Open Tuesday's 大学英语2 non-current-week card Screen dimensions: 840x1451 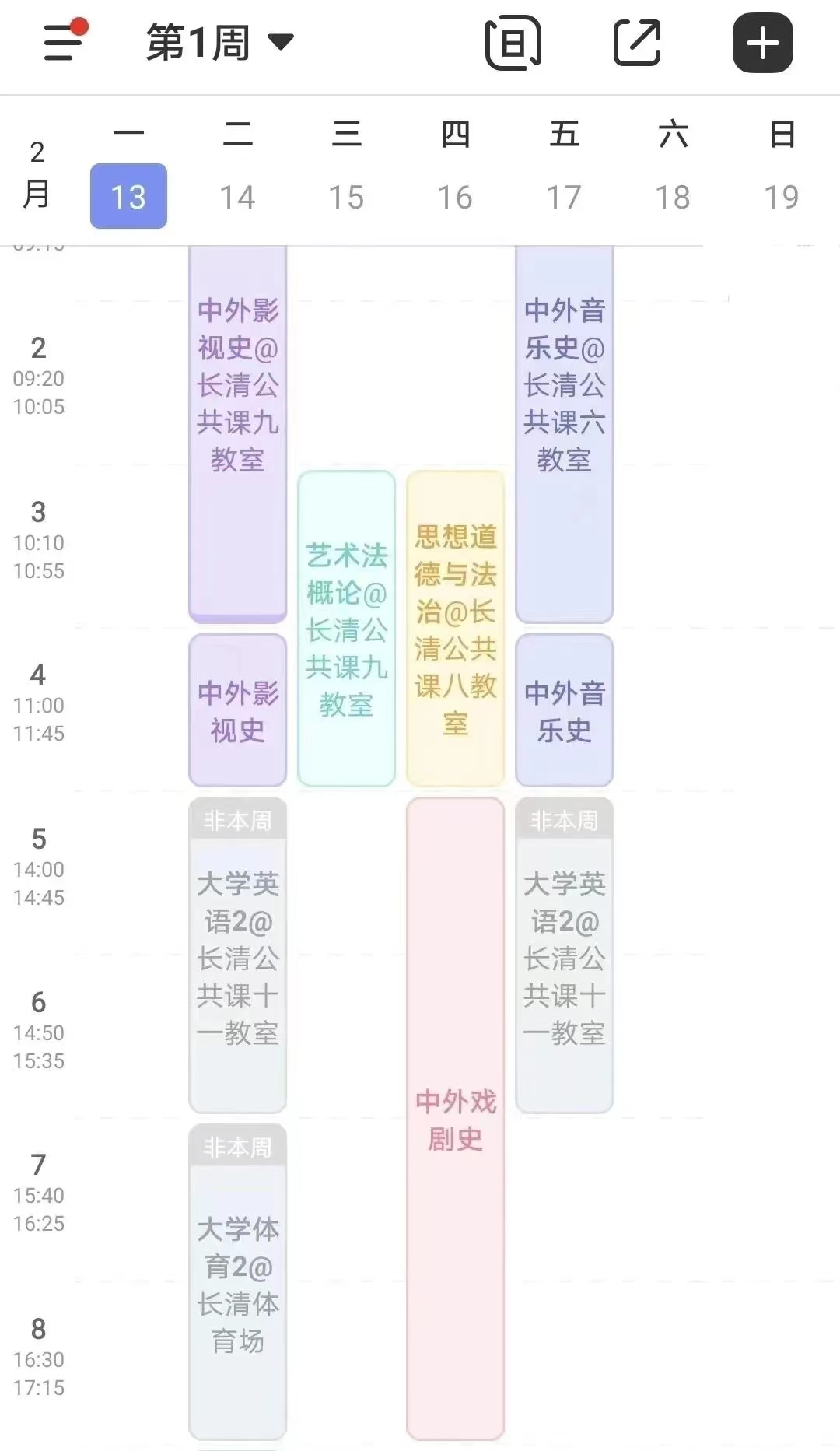237,957
